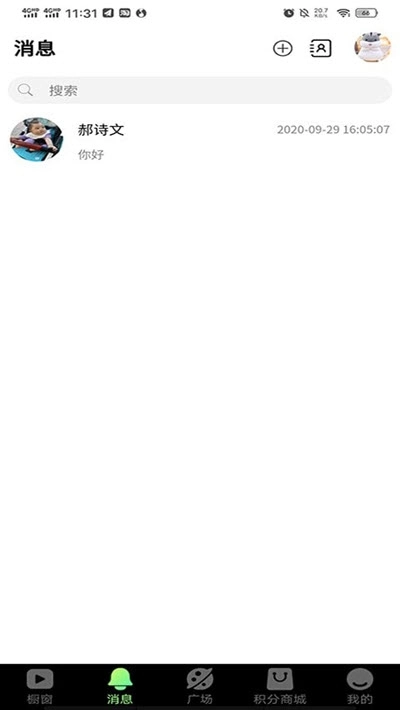This screenshot has height=710, width=400.
Task: Open the profile avatar at top right
Action: (372, 48)
